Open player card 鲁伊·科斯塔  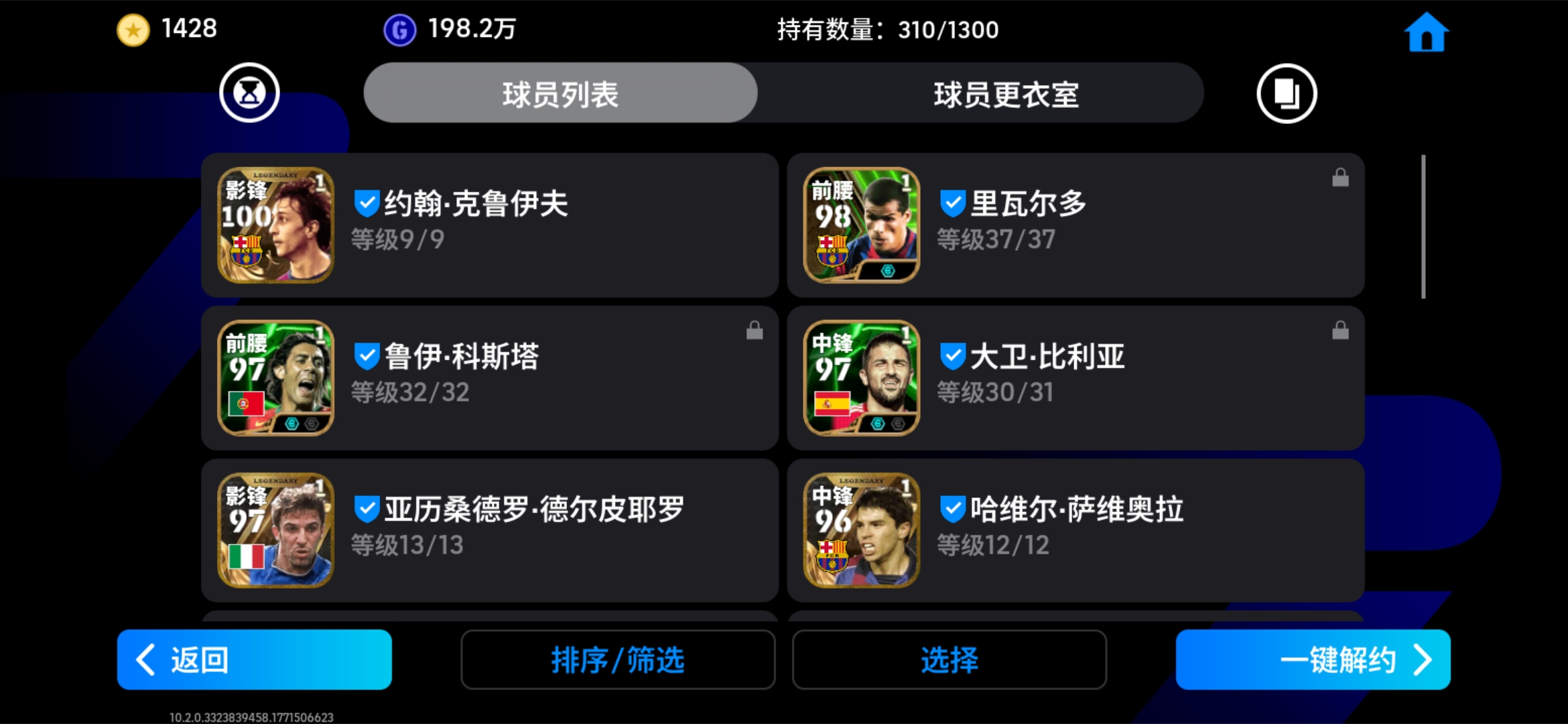[489, 378]
